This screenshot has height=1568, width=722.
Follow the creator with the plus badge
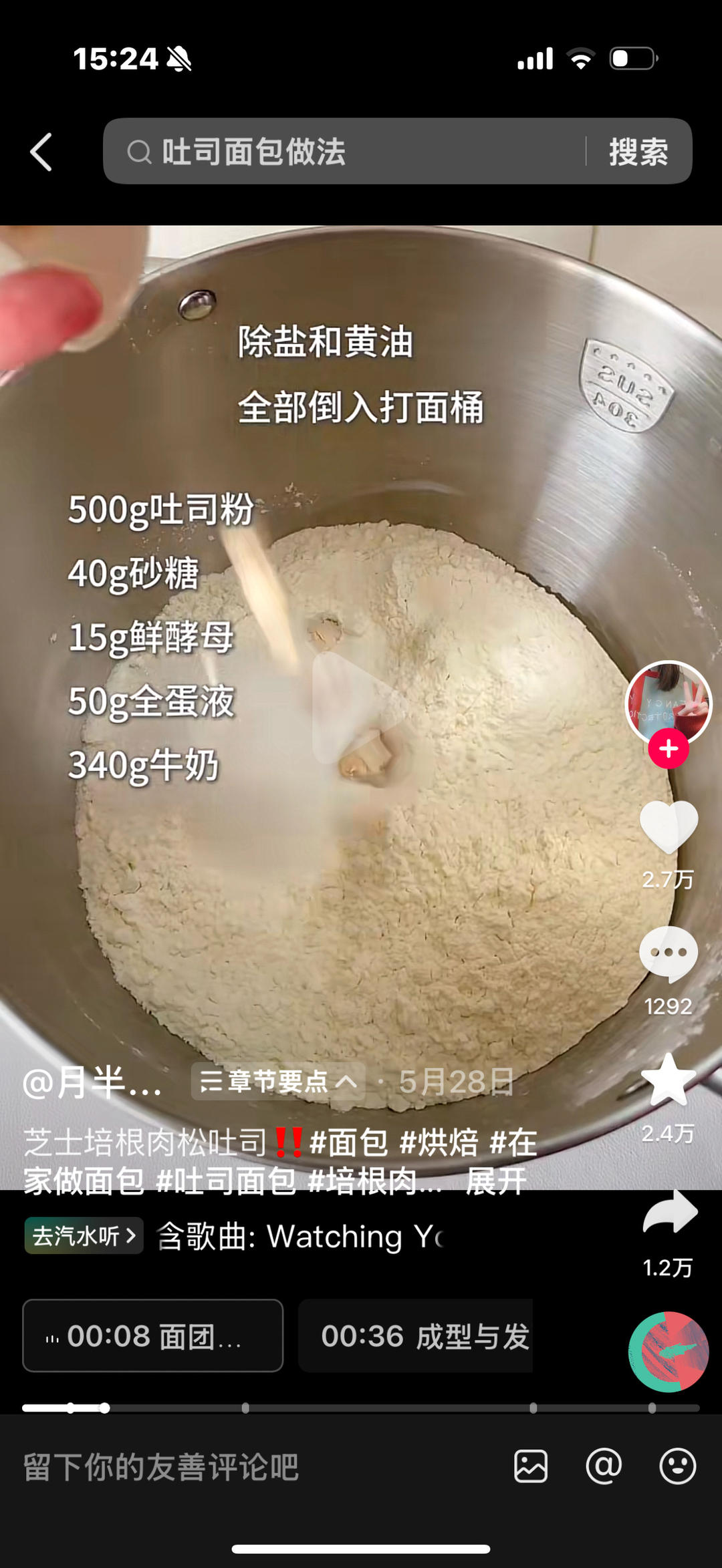pos(668,749)
